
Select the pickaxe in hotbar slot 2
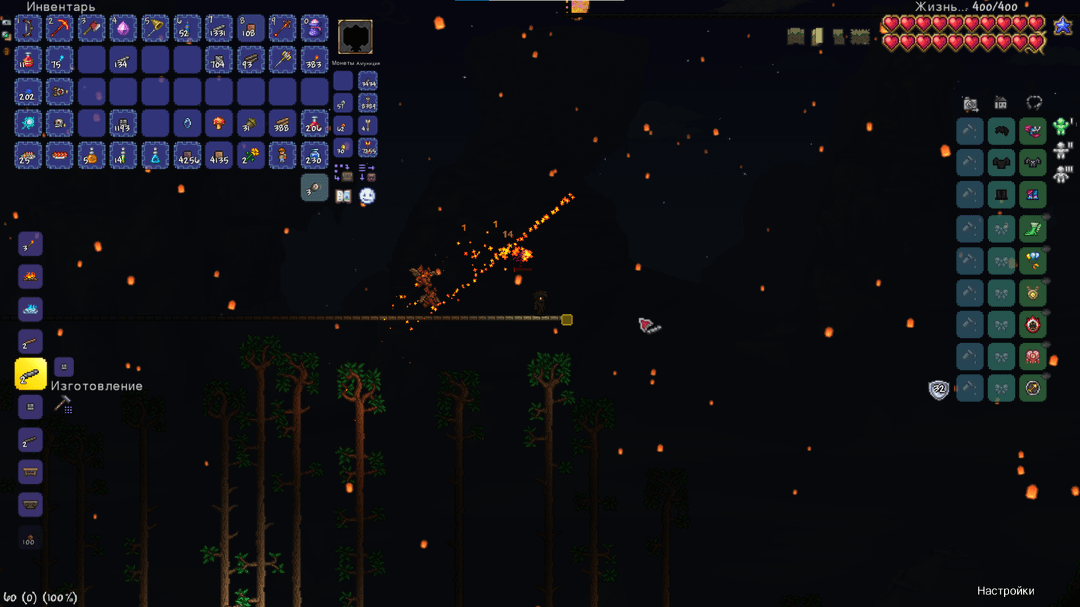click(60, 28)
